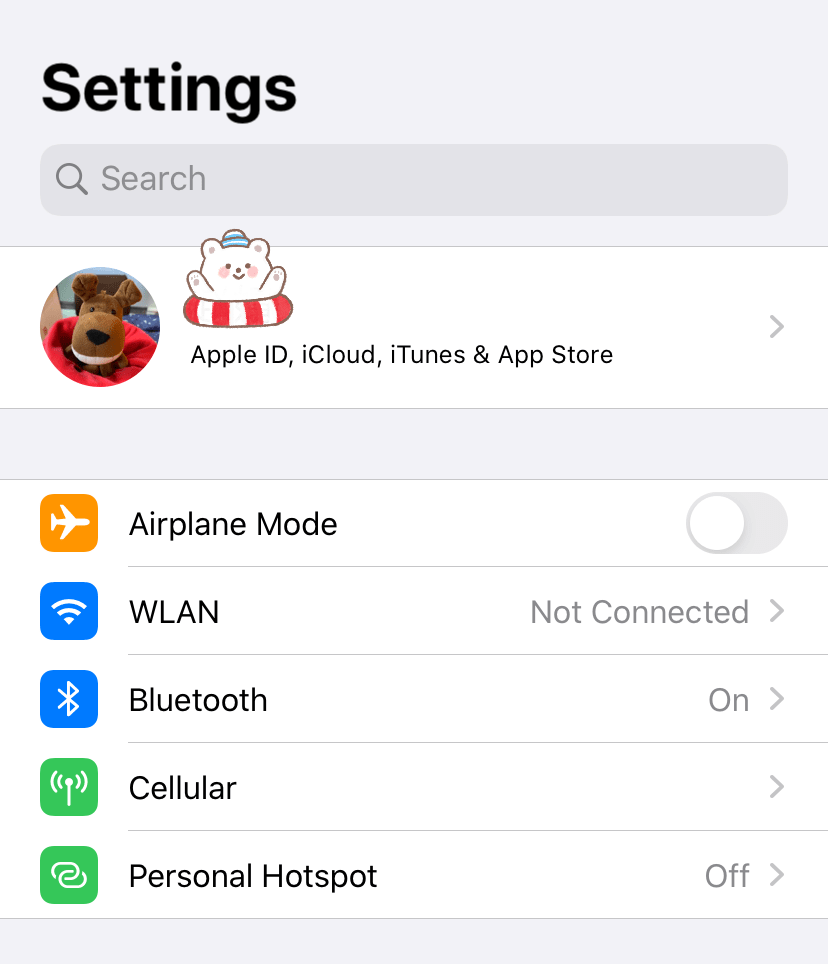This screenshot has width=828, height=964.
Task: Tap the Search field in Settings
Action: coord(413,180)
